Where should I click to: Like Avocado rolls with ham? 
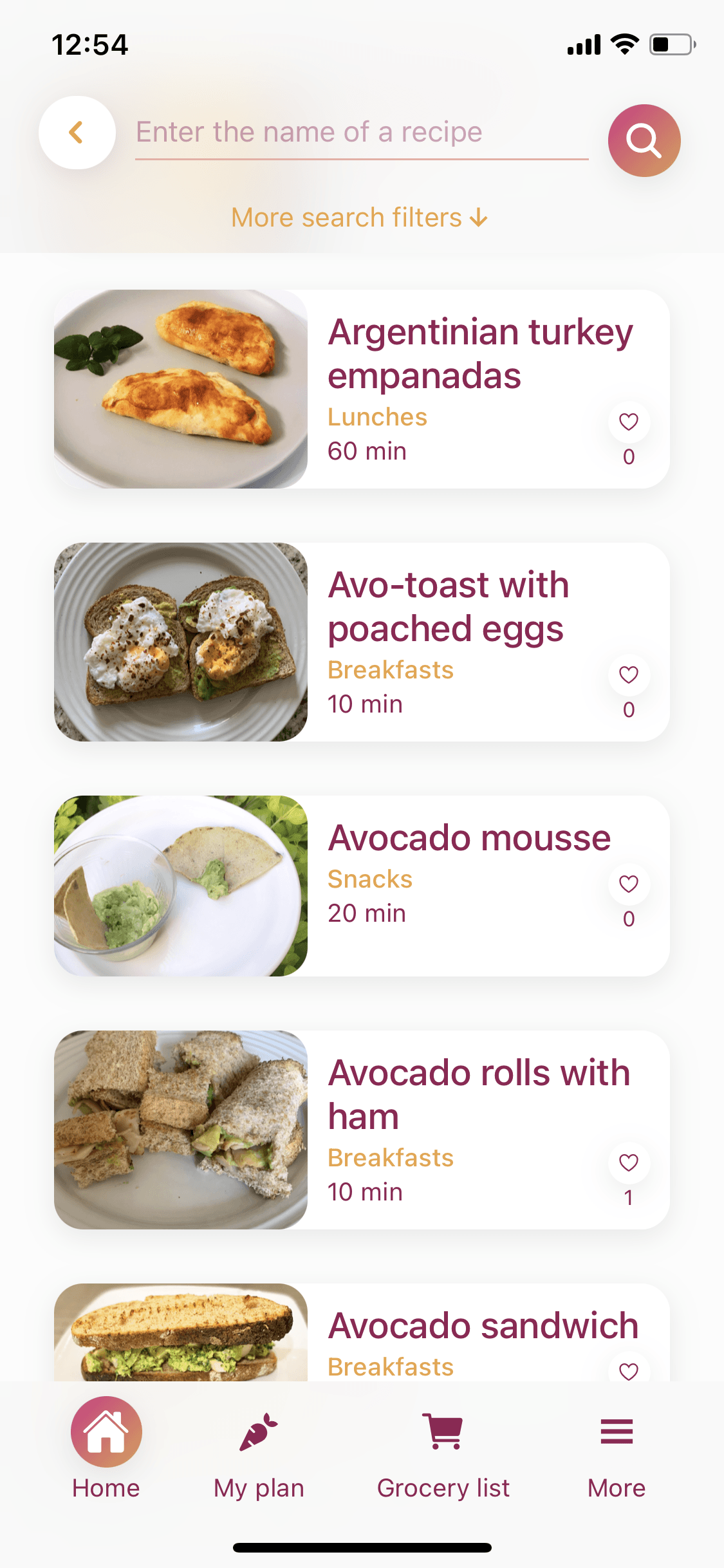pos(629,1163)
